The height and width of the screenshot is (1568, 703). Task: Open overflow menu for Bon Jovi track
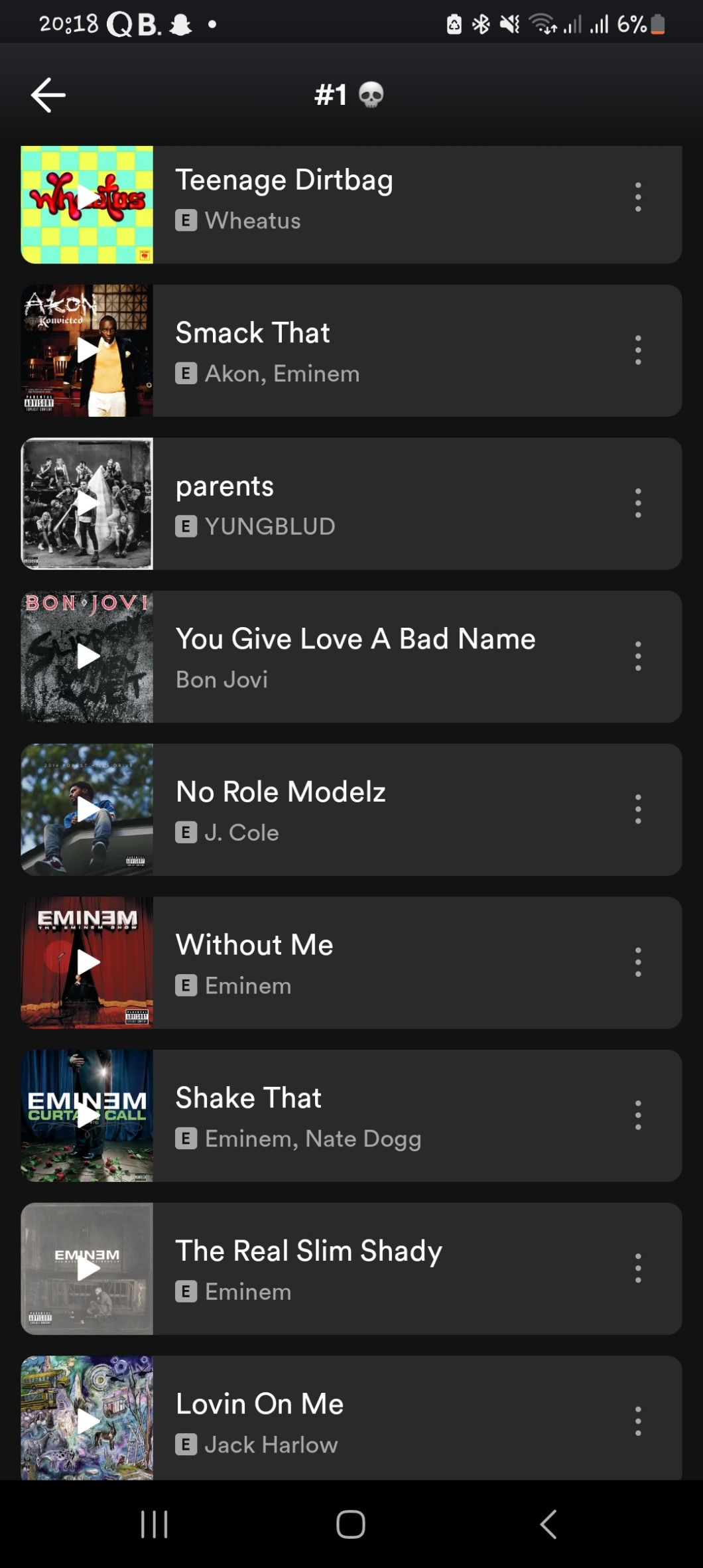pos(637,656)
